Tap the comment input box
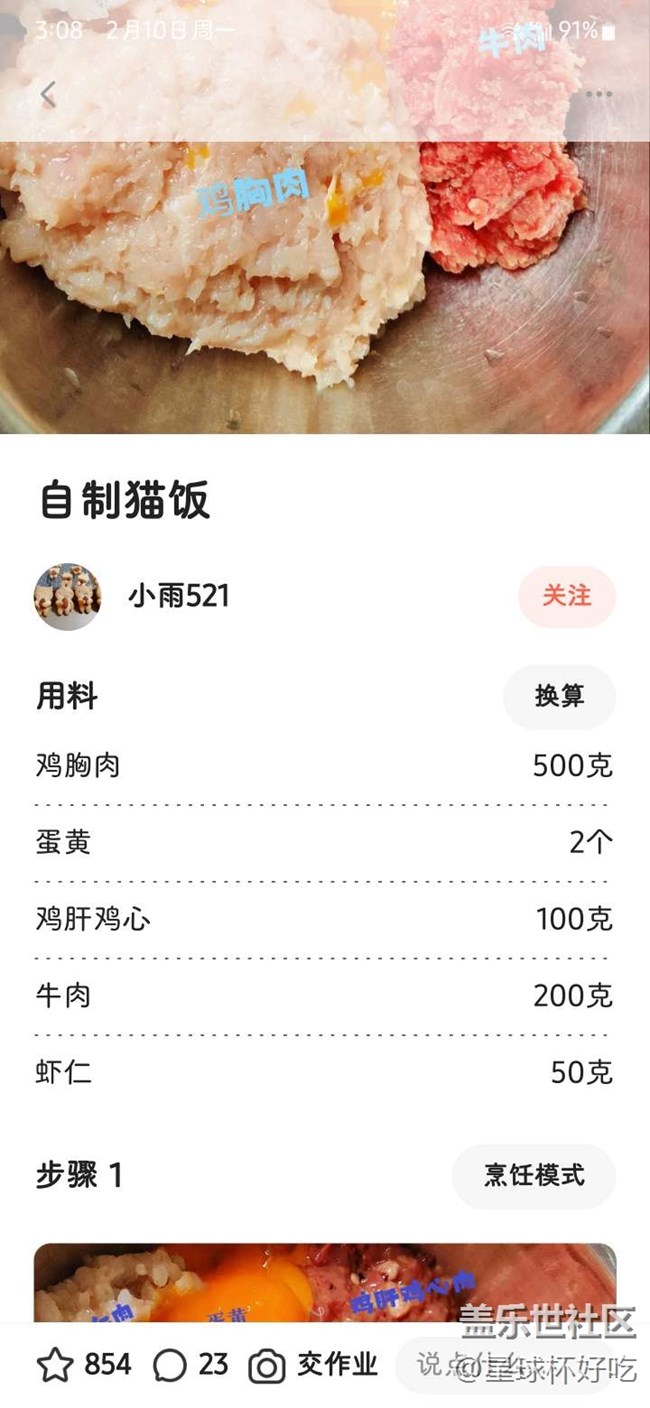 click(x=517, y=1365)
